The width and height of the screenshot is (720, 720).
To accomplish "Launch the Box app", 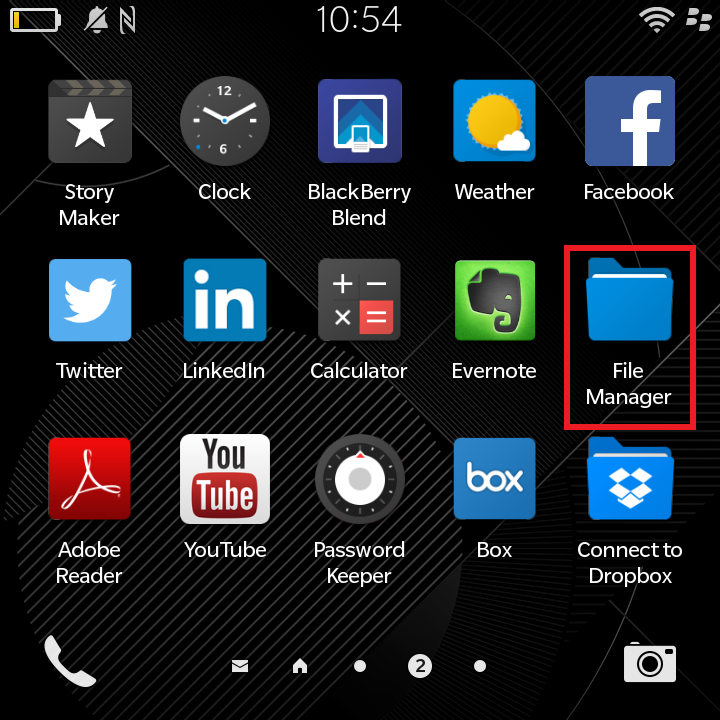I will point(494,479).
